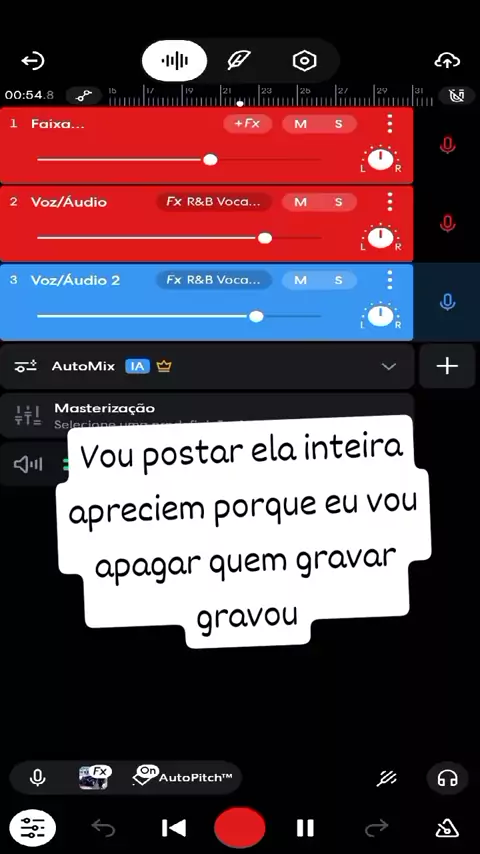
Task: Add a new track with plus button
Action: click(x=447, y=367)
